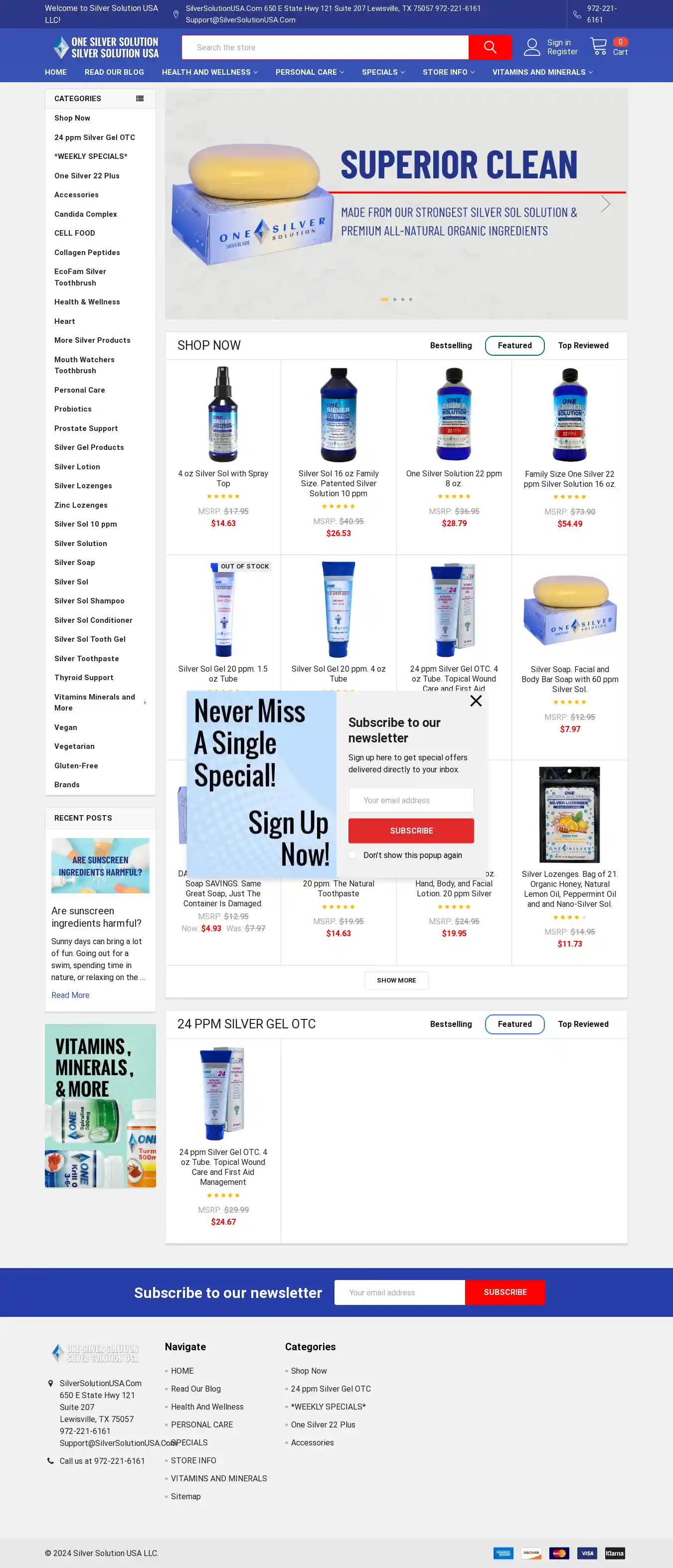Expand Vitamins Minerals and More category
The height and width of the screenshot is (1568, 673).
(x=145, y=703)
